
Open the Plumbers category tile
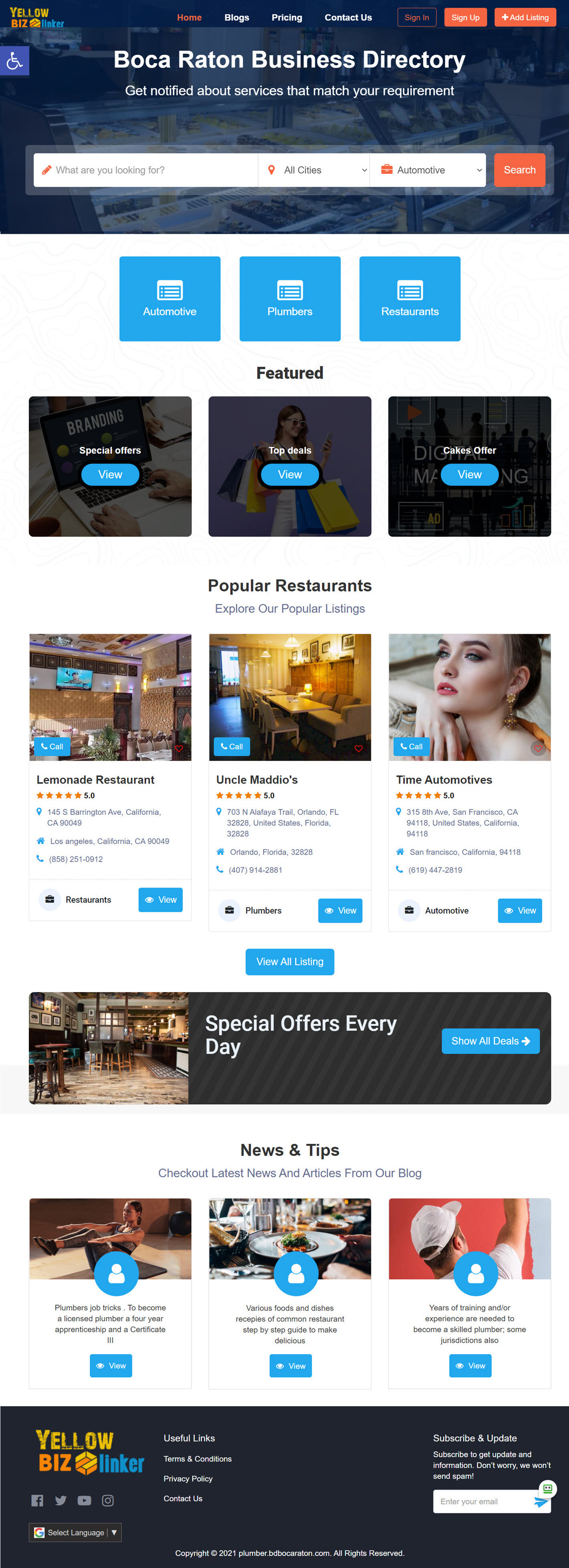[289, 299]
